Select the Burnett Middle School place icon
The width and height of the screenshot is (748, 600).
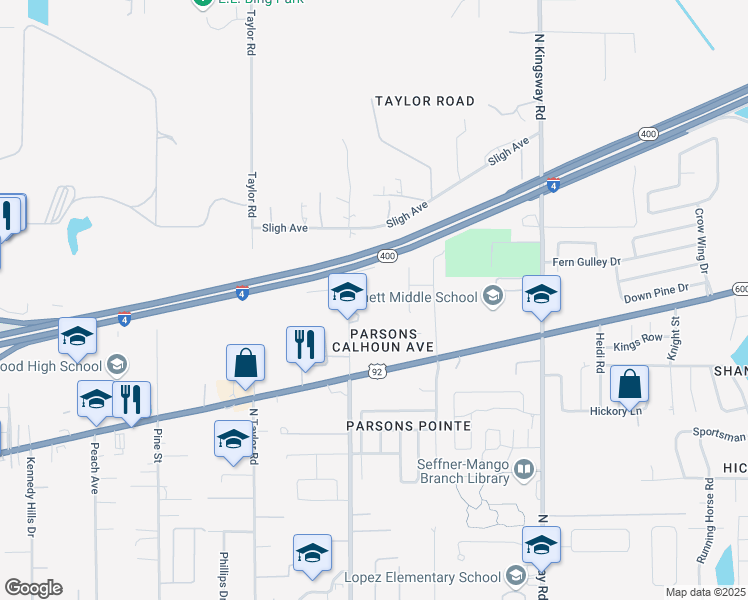click(492, 296)
